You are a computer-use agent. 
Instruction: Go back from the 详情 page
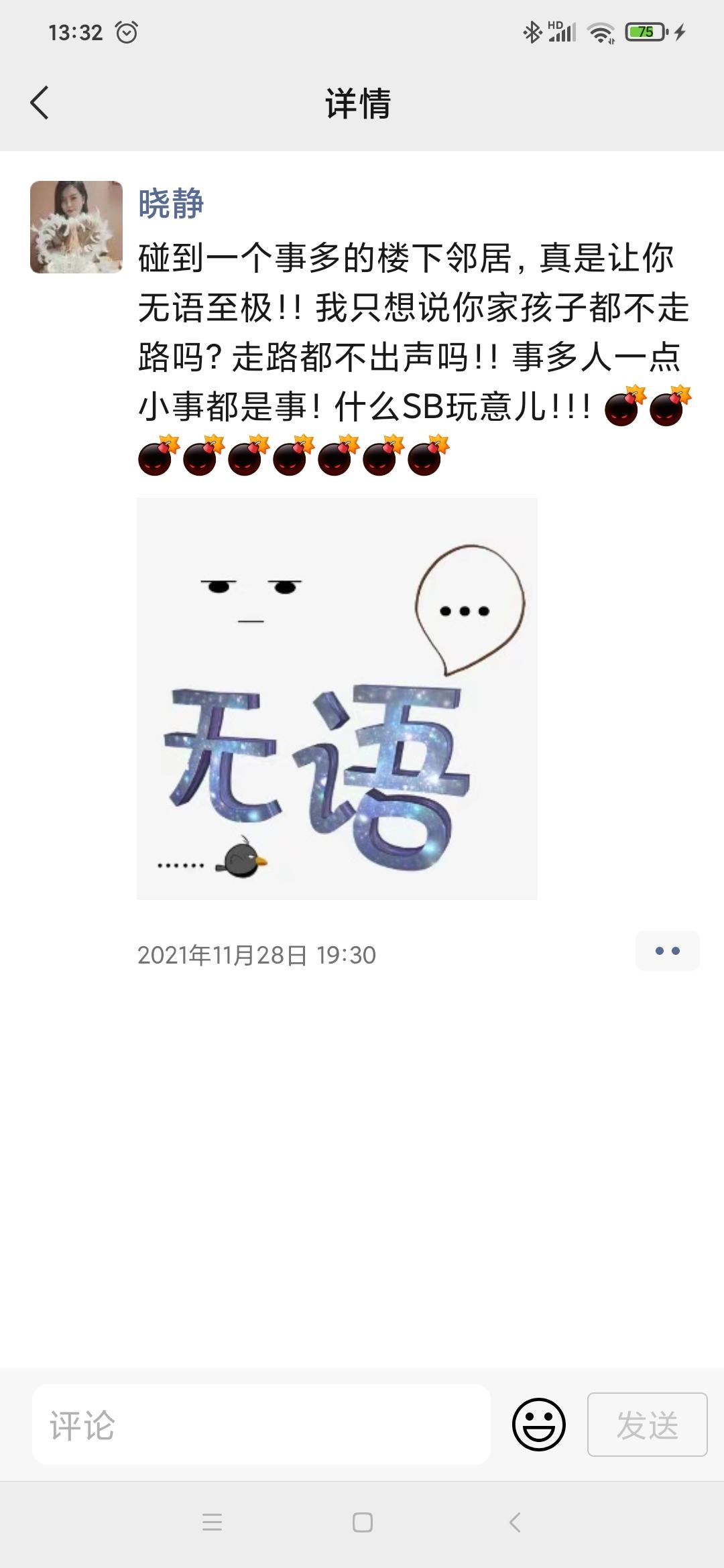coord(40,103)
